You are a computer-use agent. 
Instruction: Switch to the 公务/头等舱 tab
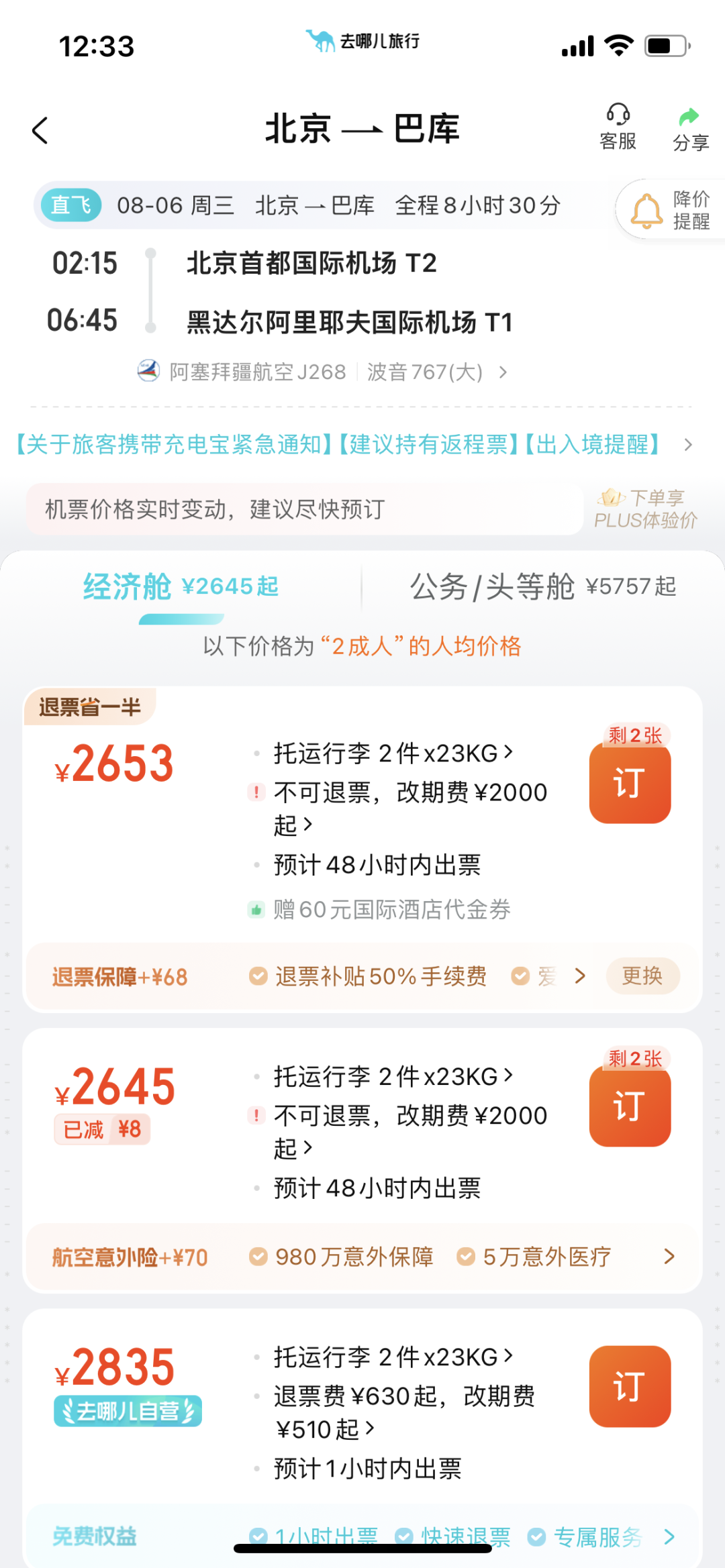[x=542, y=586]
